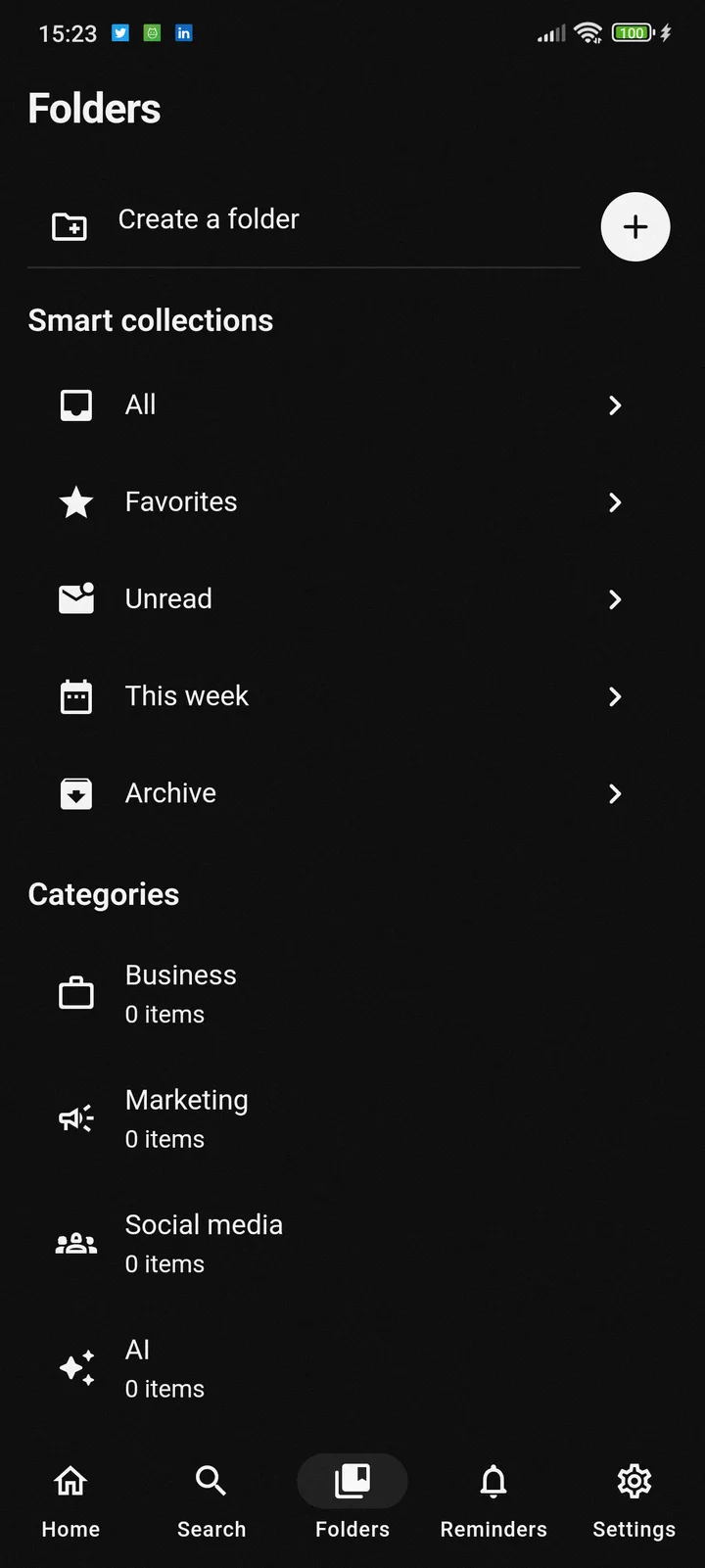The width and height of the screenshot is (705, 1568).
Task: Open the Marketing category
Action: point(352,1117)
